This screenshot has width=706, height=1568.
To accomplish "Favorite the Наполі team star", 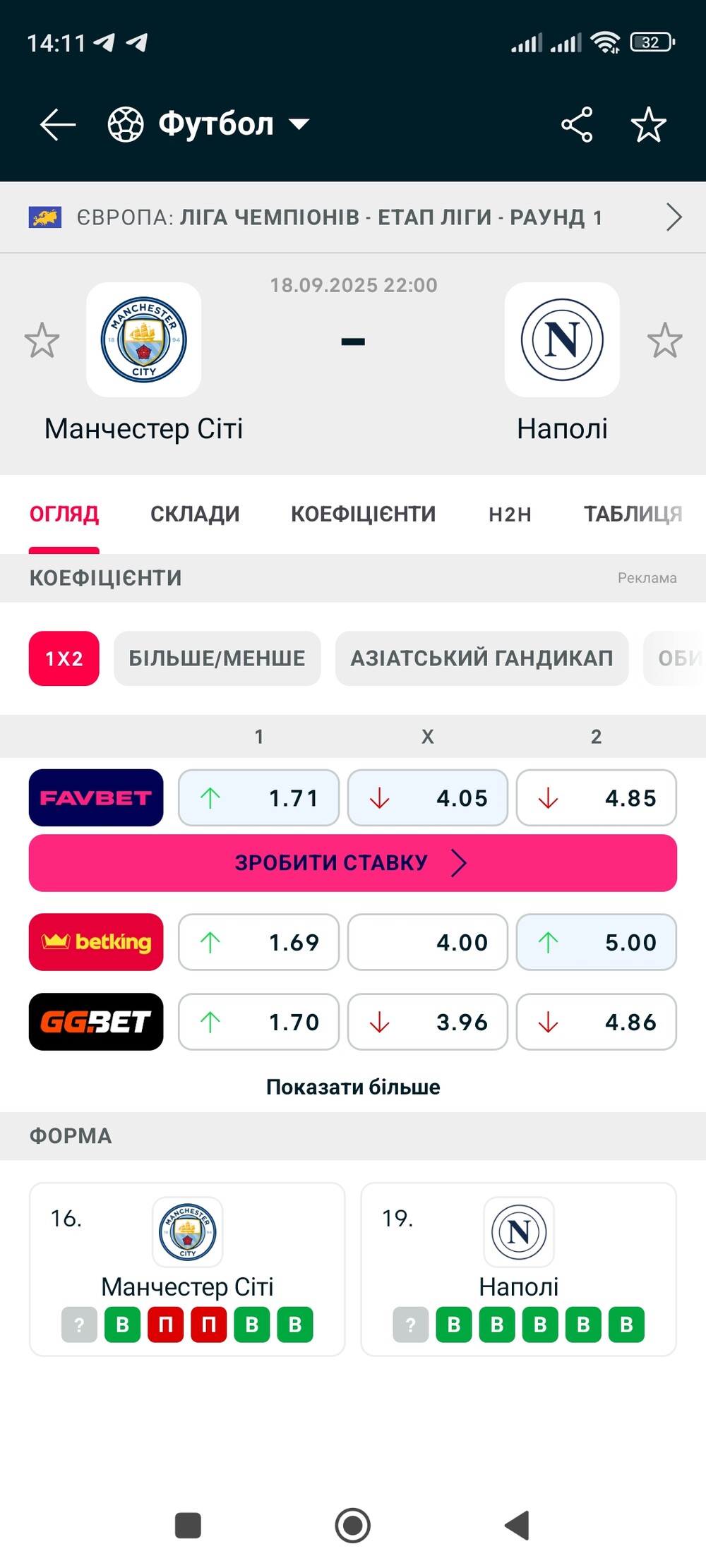I will tap(664, 340).
